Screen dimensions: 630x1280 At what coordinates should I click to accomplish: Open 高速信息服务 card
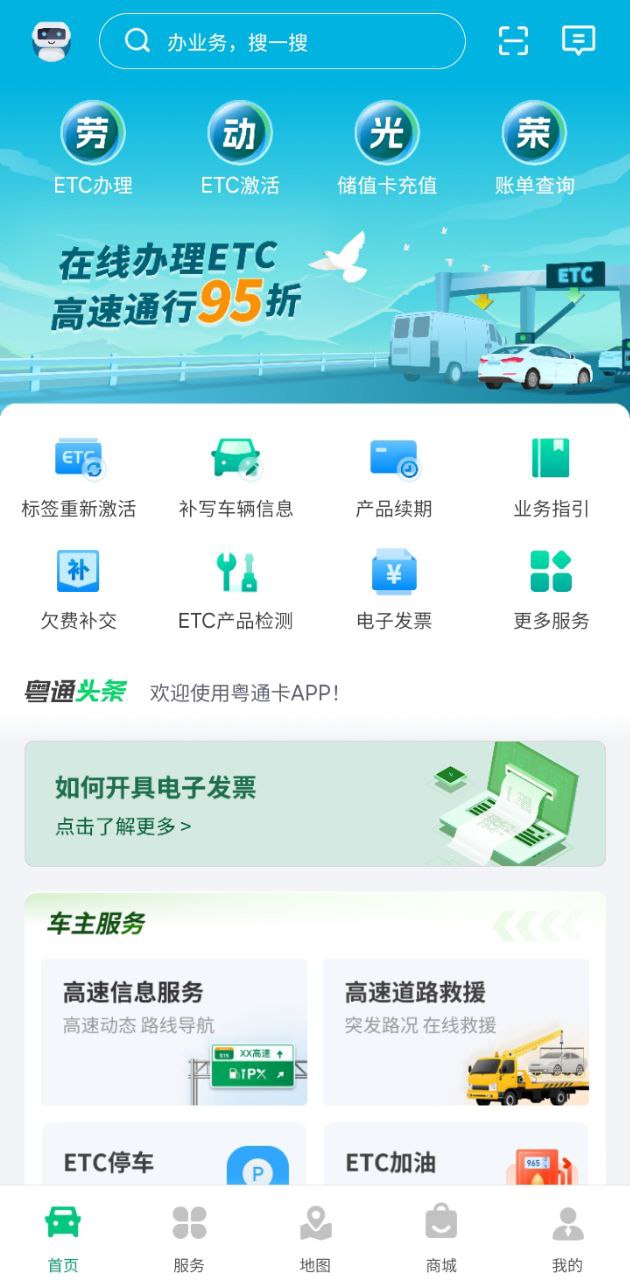point(174,1032)
